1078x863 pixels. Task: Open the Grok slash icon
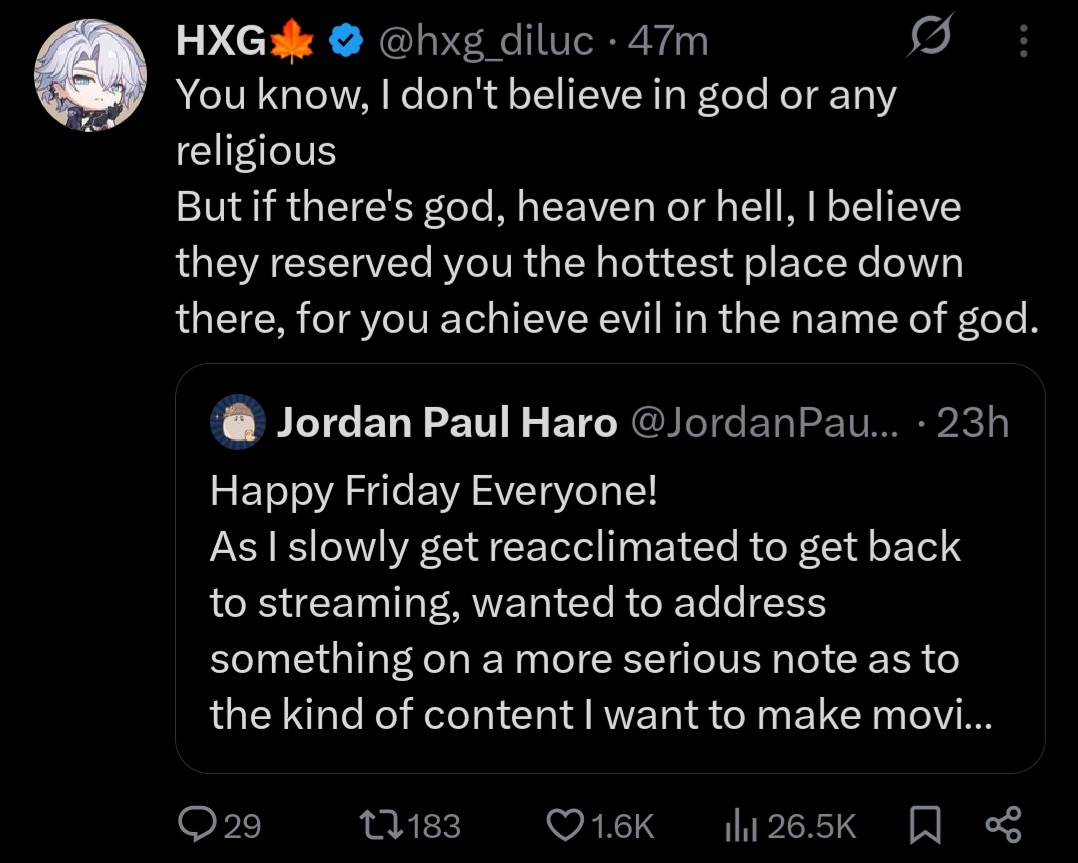[x=930, y=41]
